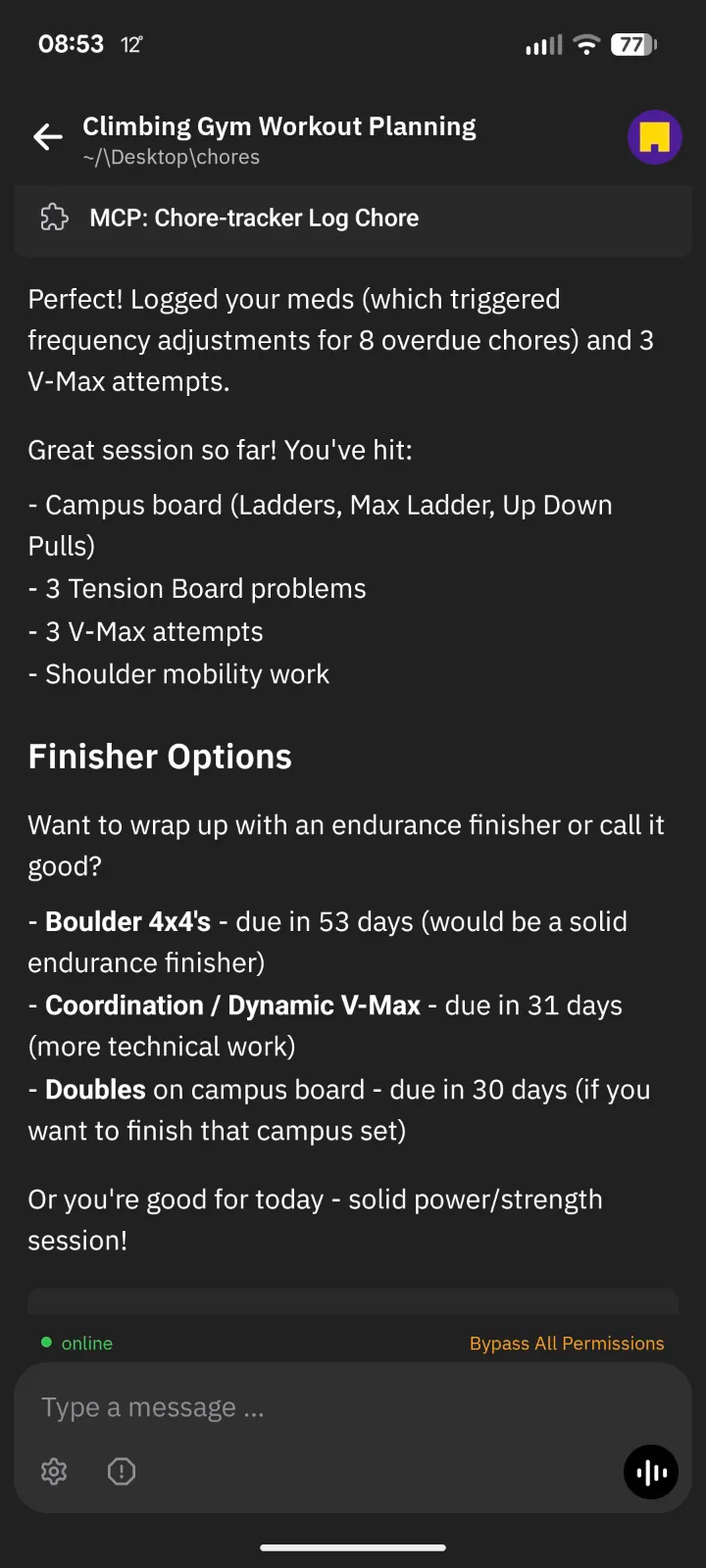The image size is (706, 1568).
Task: Expand the MCP: Chore-tracker Log Chore entry
Action: (x=253, y=218)
